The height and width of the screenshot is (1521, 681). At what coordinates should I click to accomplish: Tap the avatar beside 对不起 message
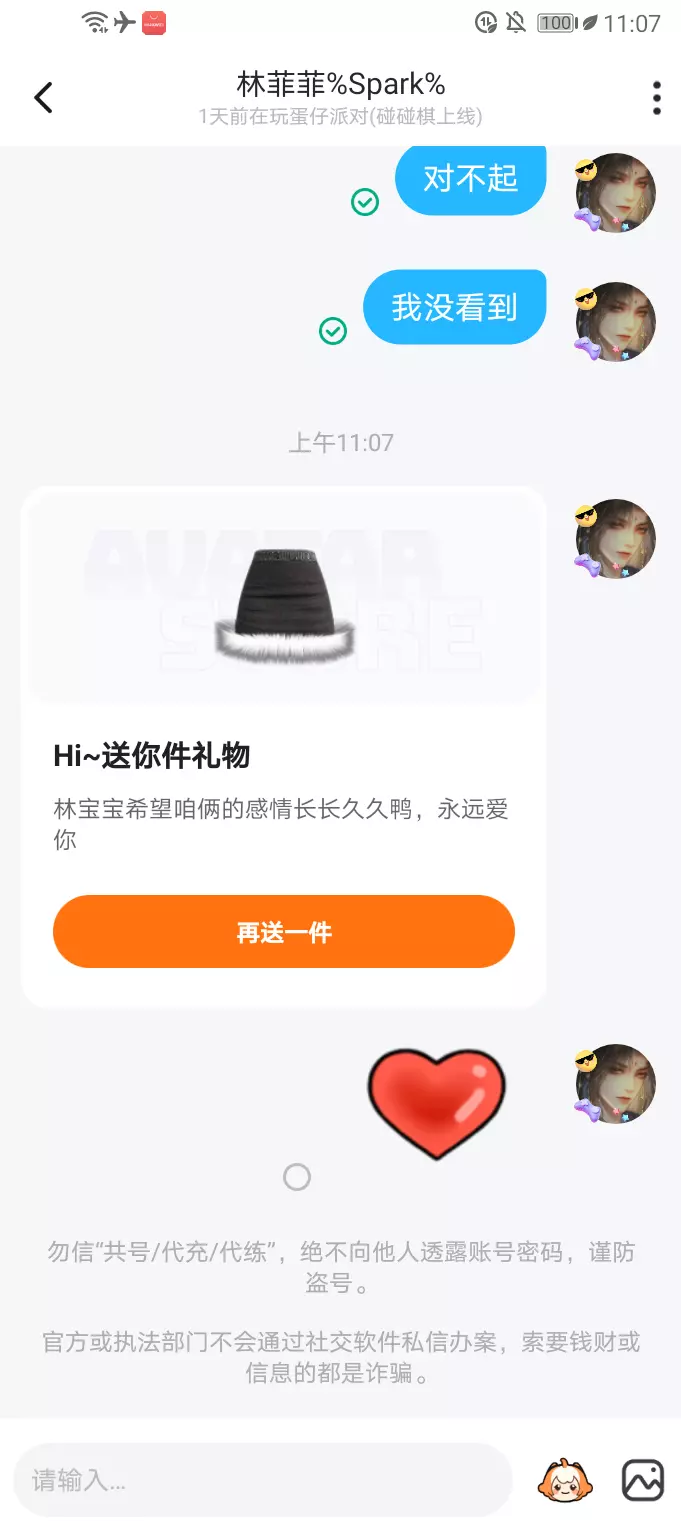pos(615,193)
